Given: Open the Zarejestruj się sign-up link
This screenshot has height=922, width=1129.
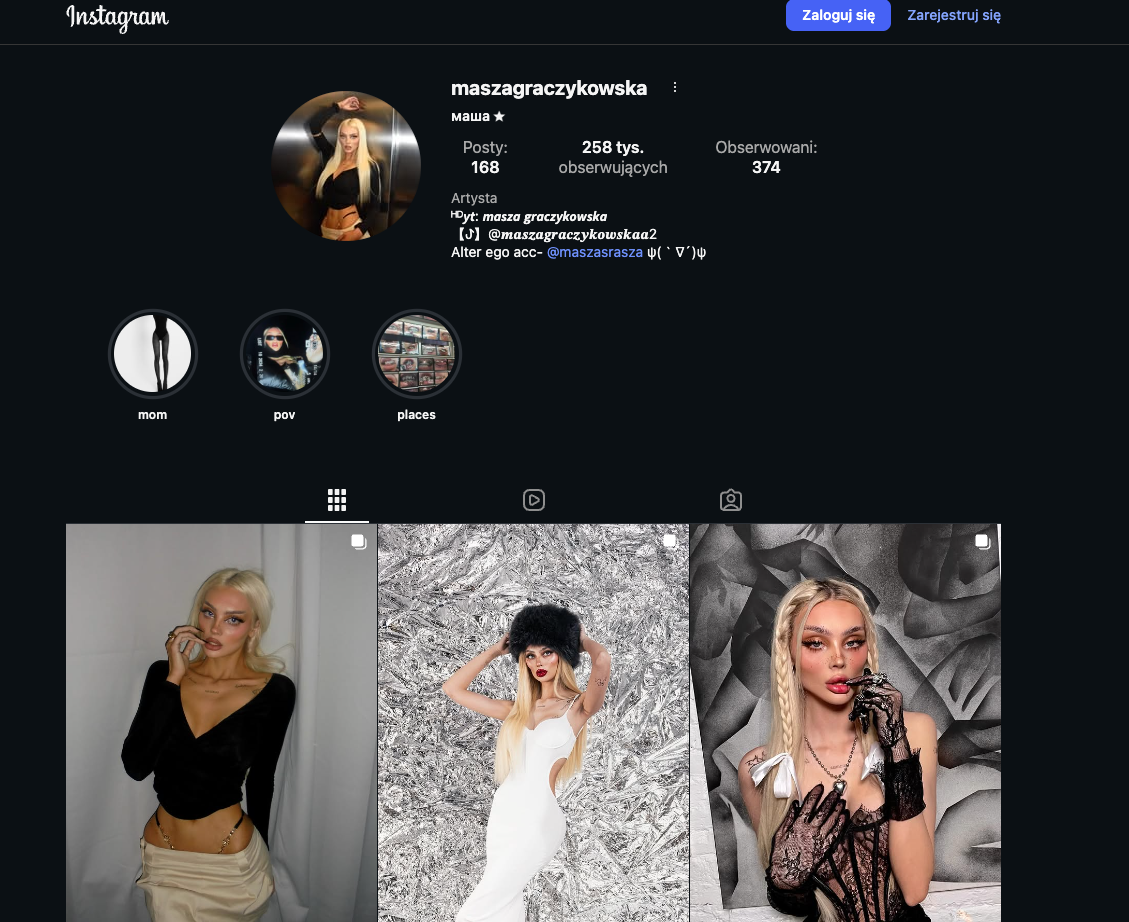Looking at the screenshot, I should 953,16.
